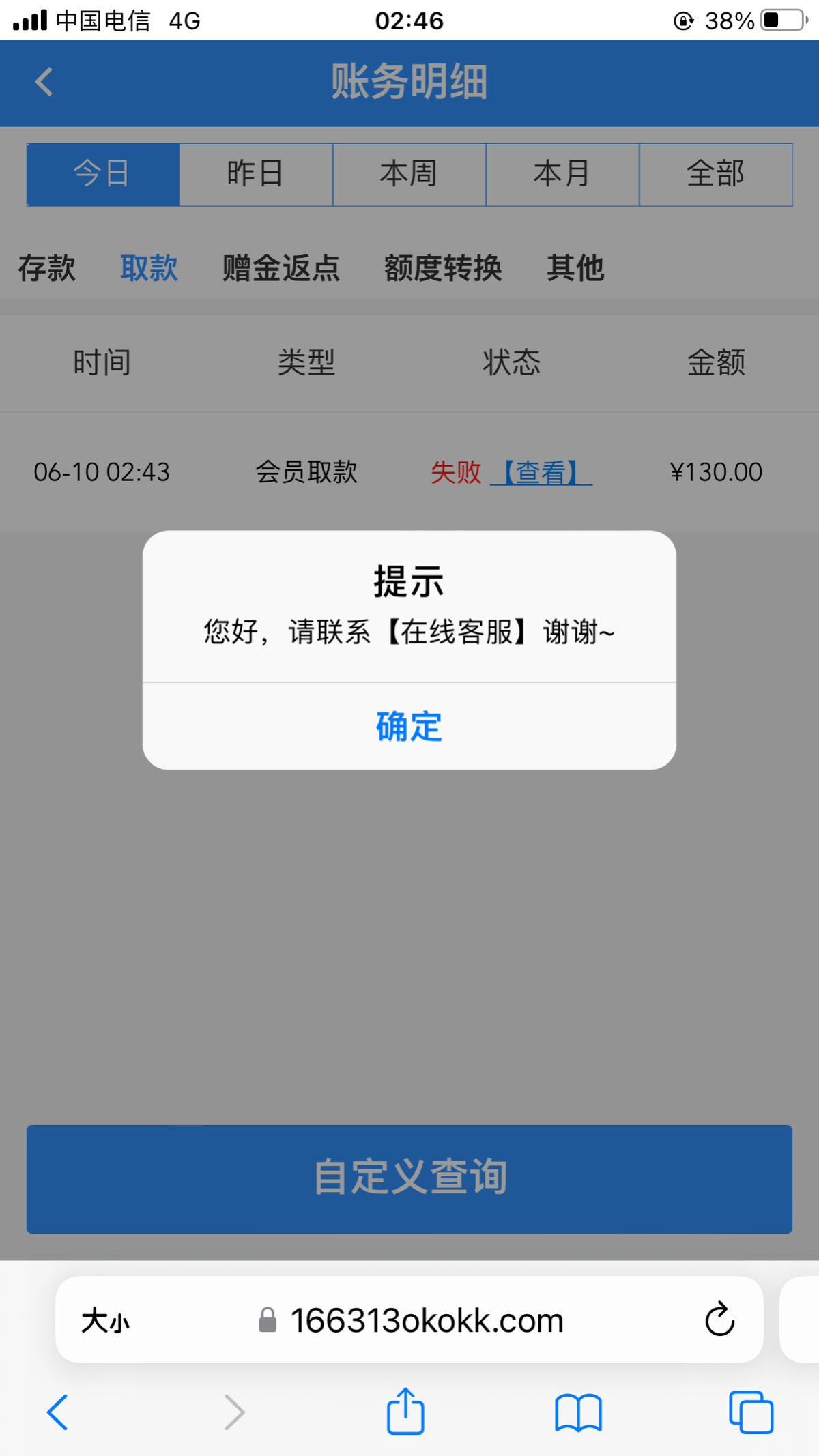Show 全部 records
Viewport: 819px width, 1456px height.
click(715, 174)
